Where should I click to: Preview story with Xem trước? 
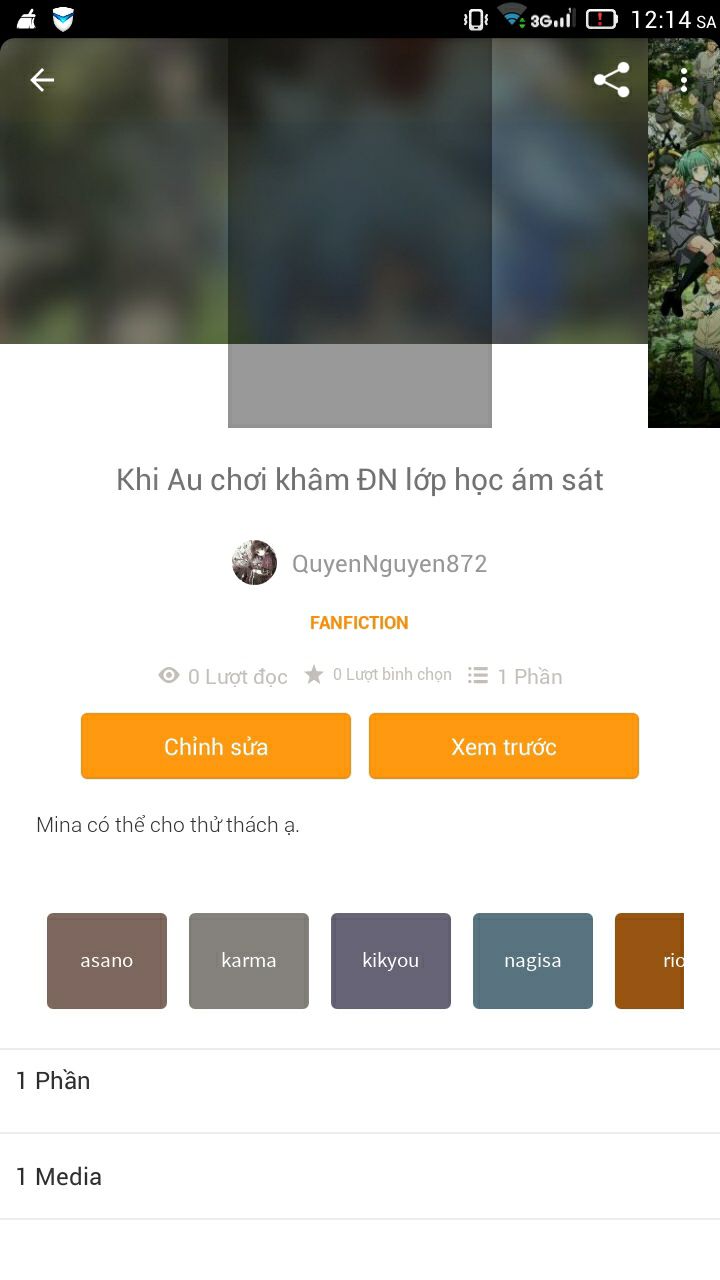(x=504, y=746)
